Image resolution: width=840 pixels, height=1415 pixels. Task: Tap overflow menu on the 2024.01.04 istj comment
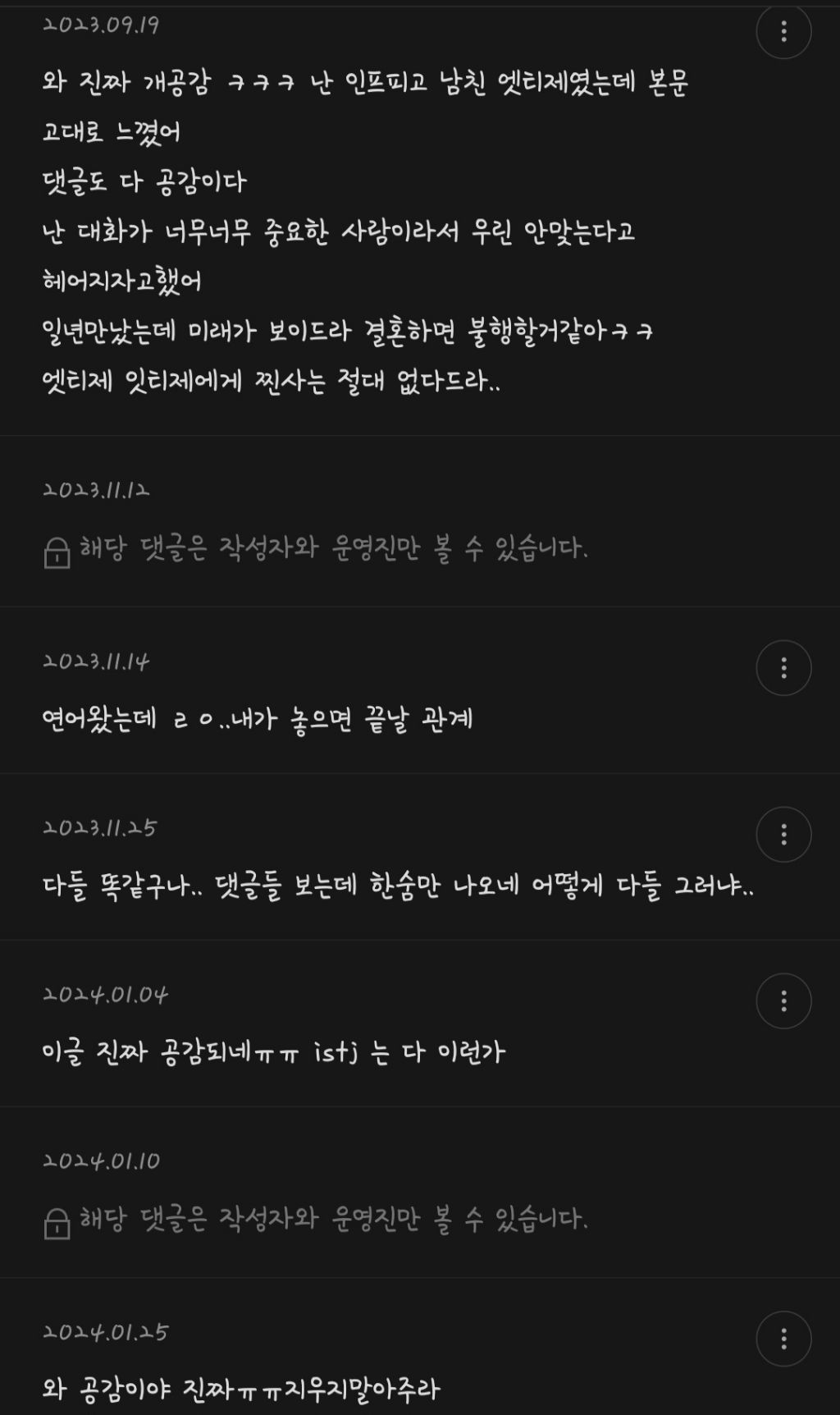click(783, 1001)
